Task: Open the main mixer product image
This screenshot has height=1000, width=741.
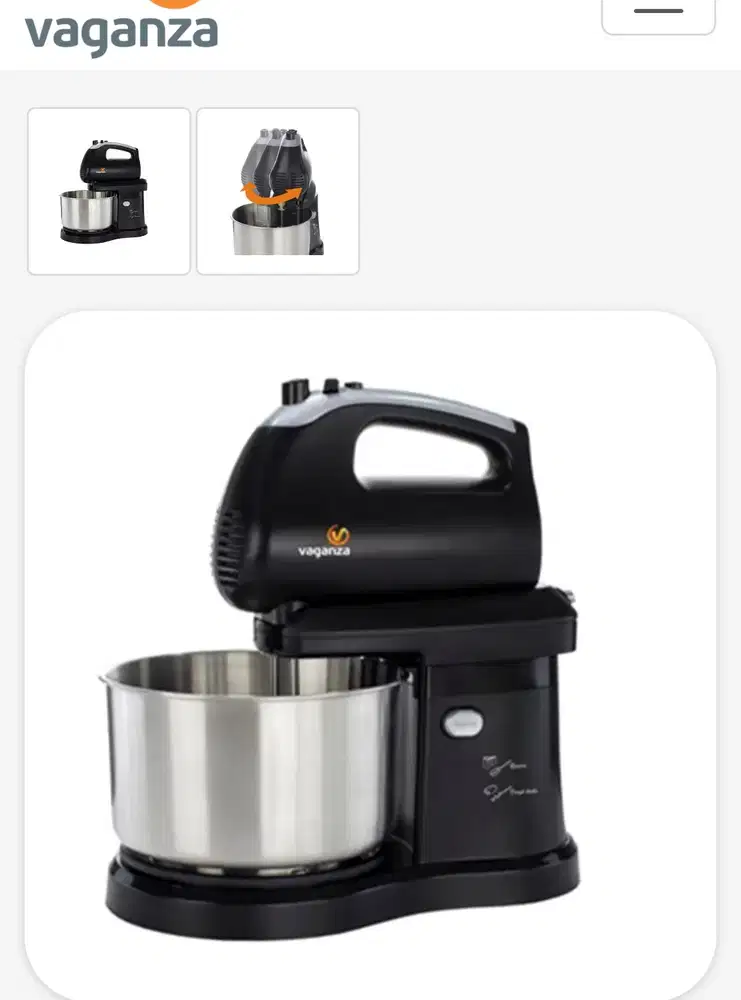Action: coord(370,650)
